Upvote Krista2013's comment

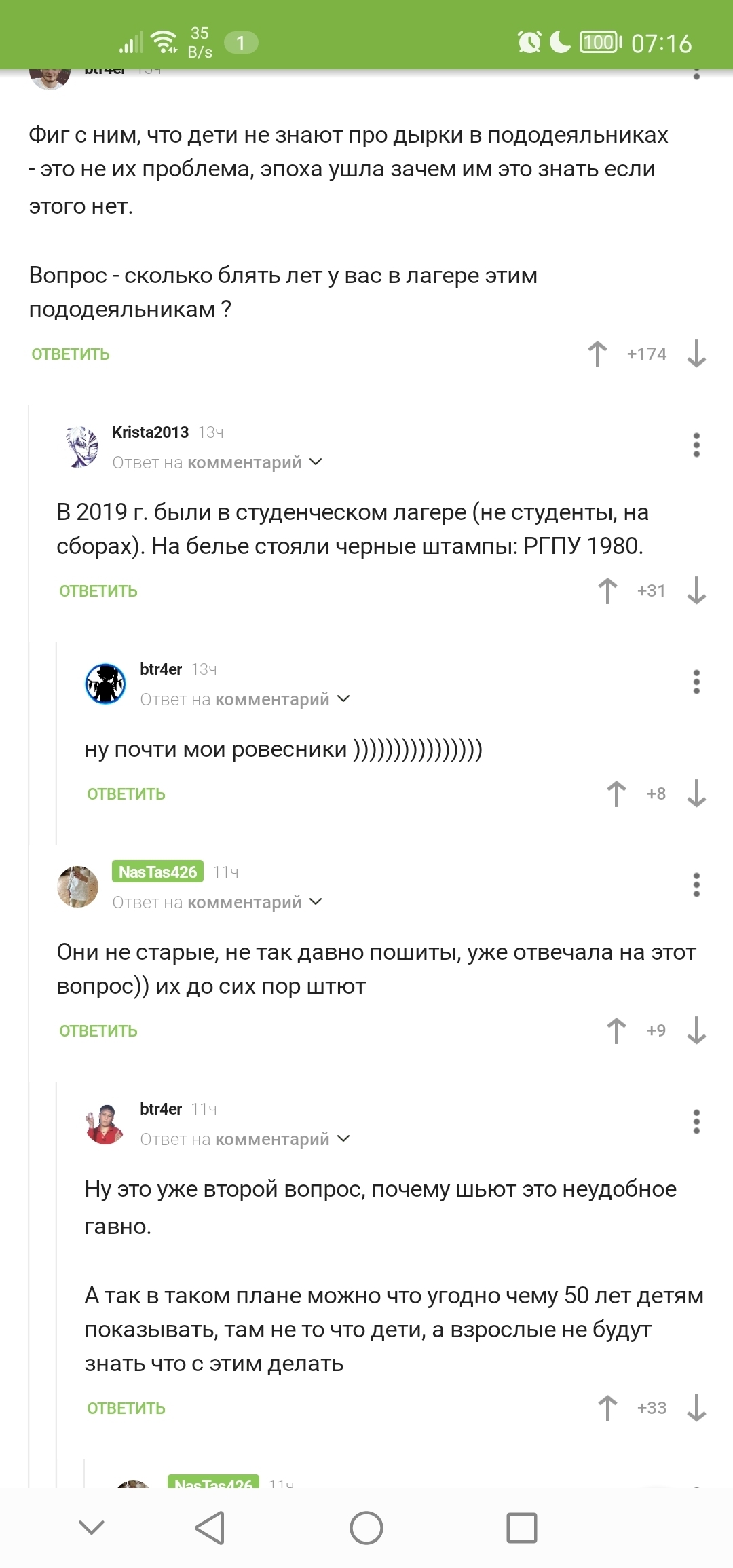[607, 591]
